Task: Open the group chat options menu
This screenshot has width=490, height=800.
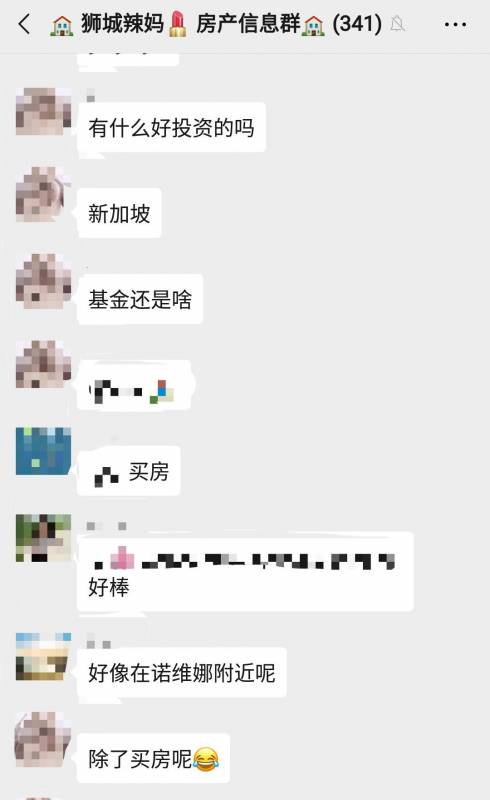Action: (x=455, y=24)
